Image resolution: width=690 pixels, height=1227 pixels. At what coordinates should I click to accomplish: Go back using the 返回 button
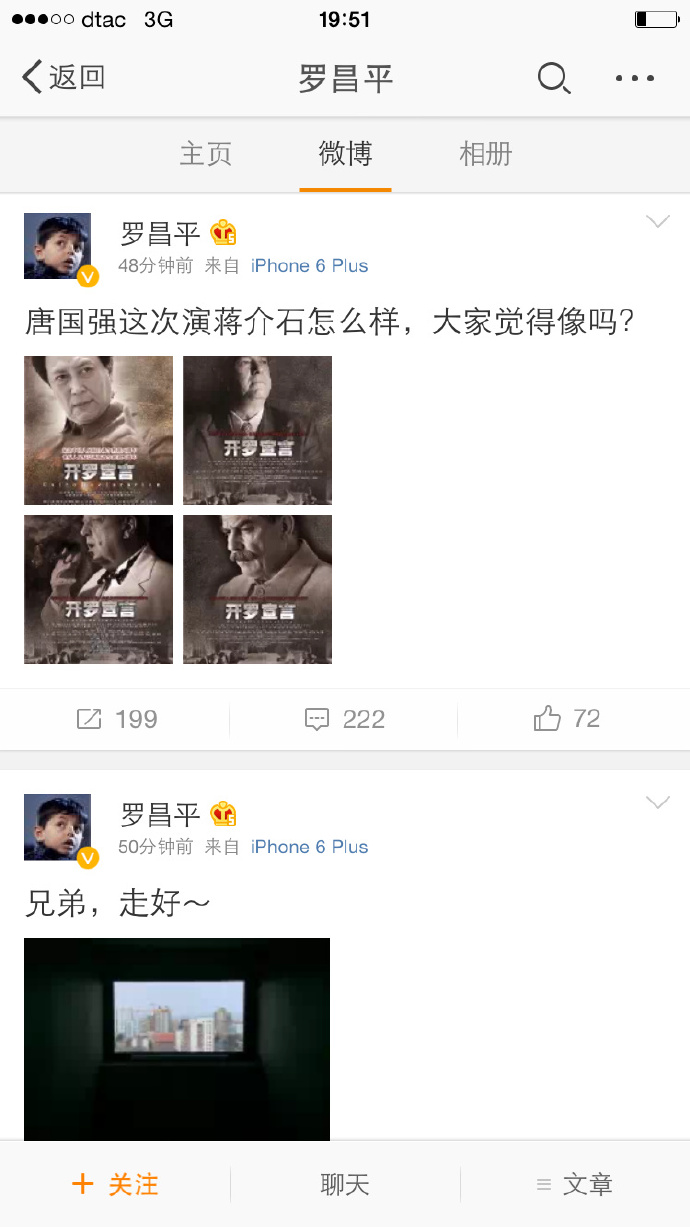(64, 77)
